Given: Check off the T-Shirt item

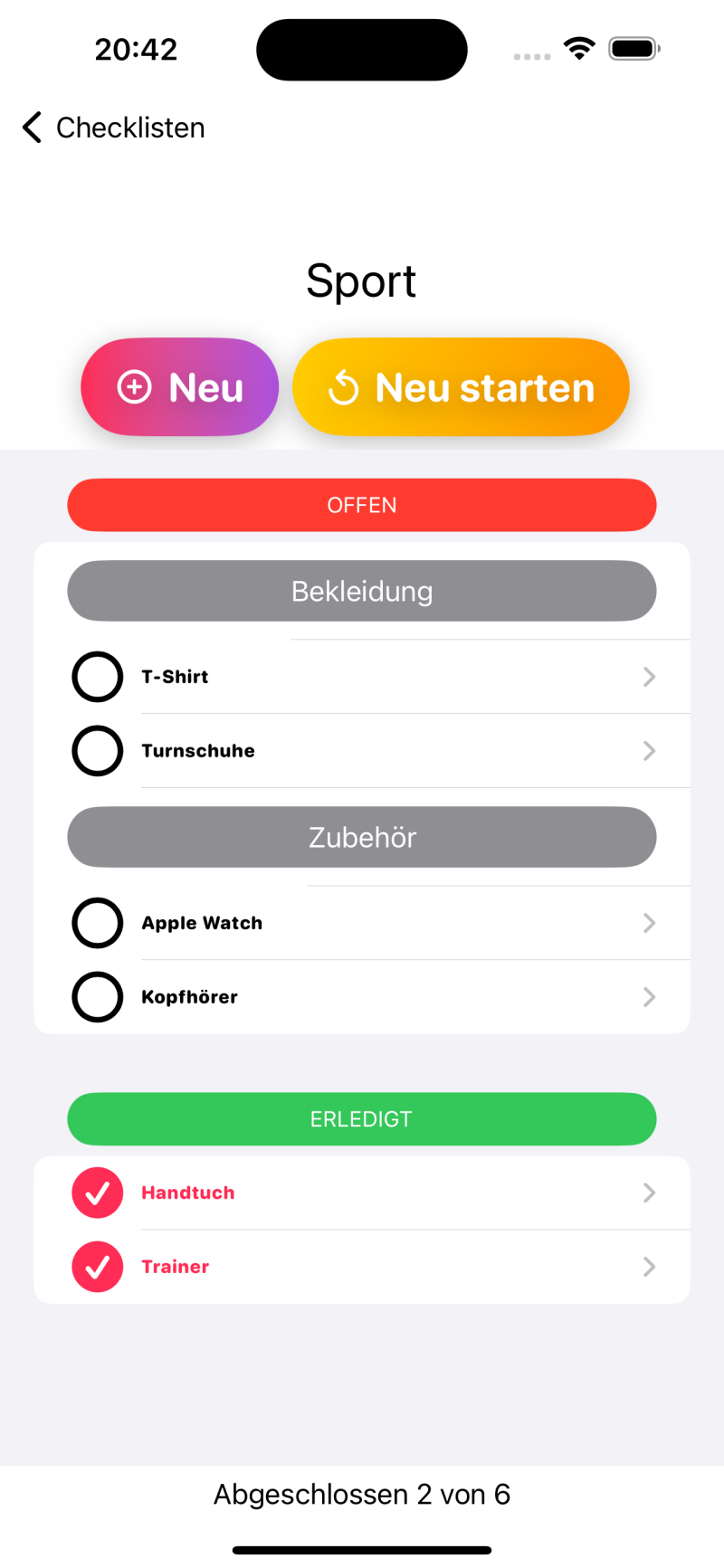Looking at the screenshot, I should [98, 677].
